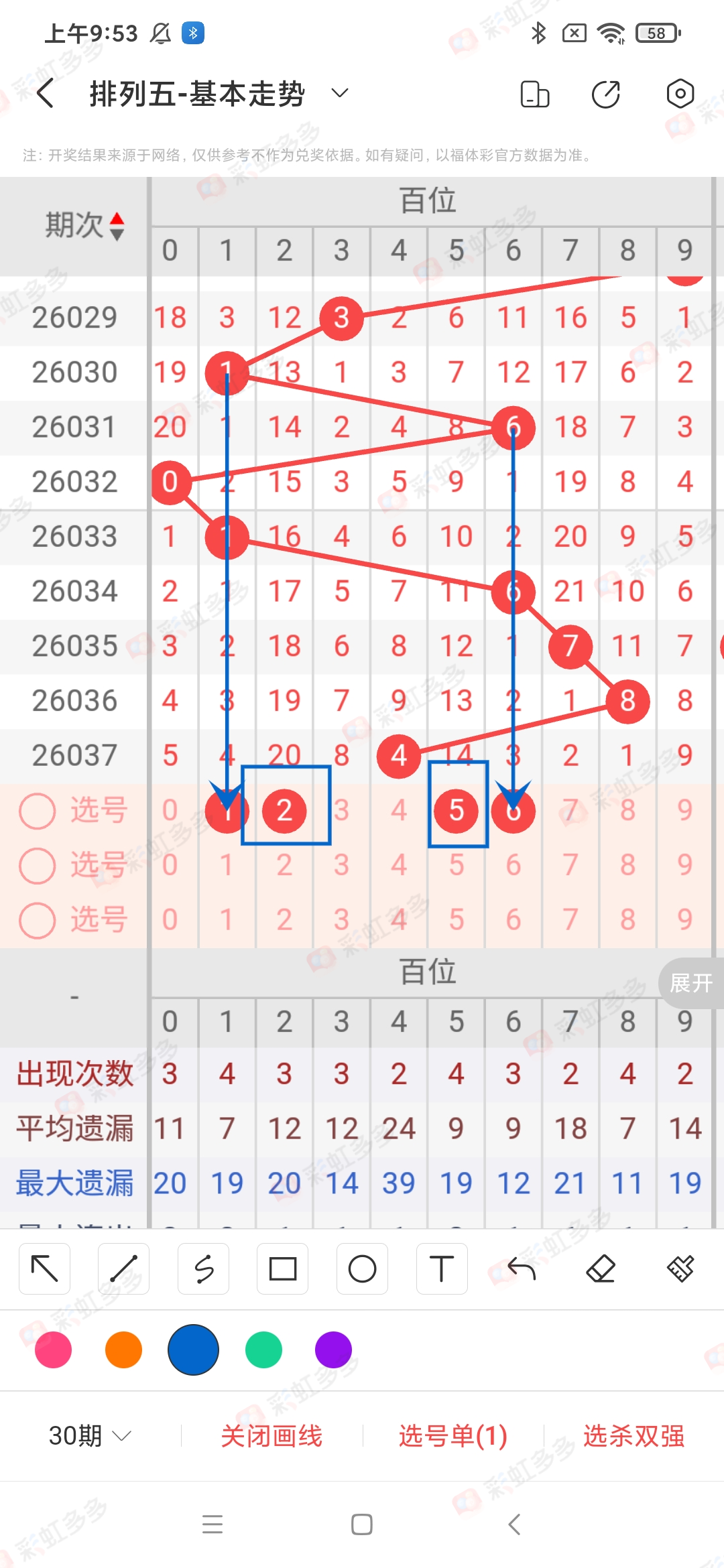Open the share icon in the top bar
The height and width of the screenshot is (1568, 724).
[x=605, y=94]
